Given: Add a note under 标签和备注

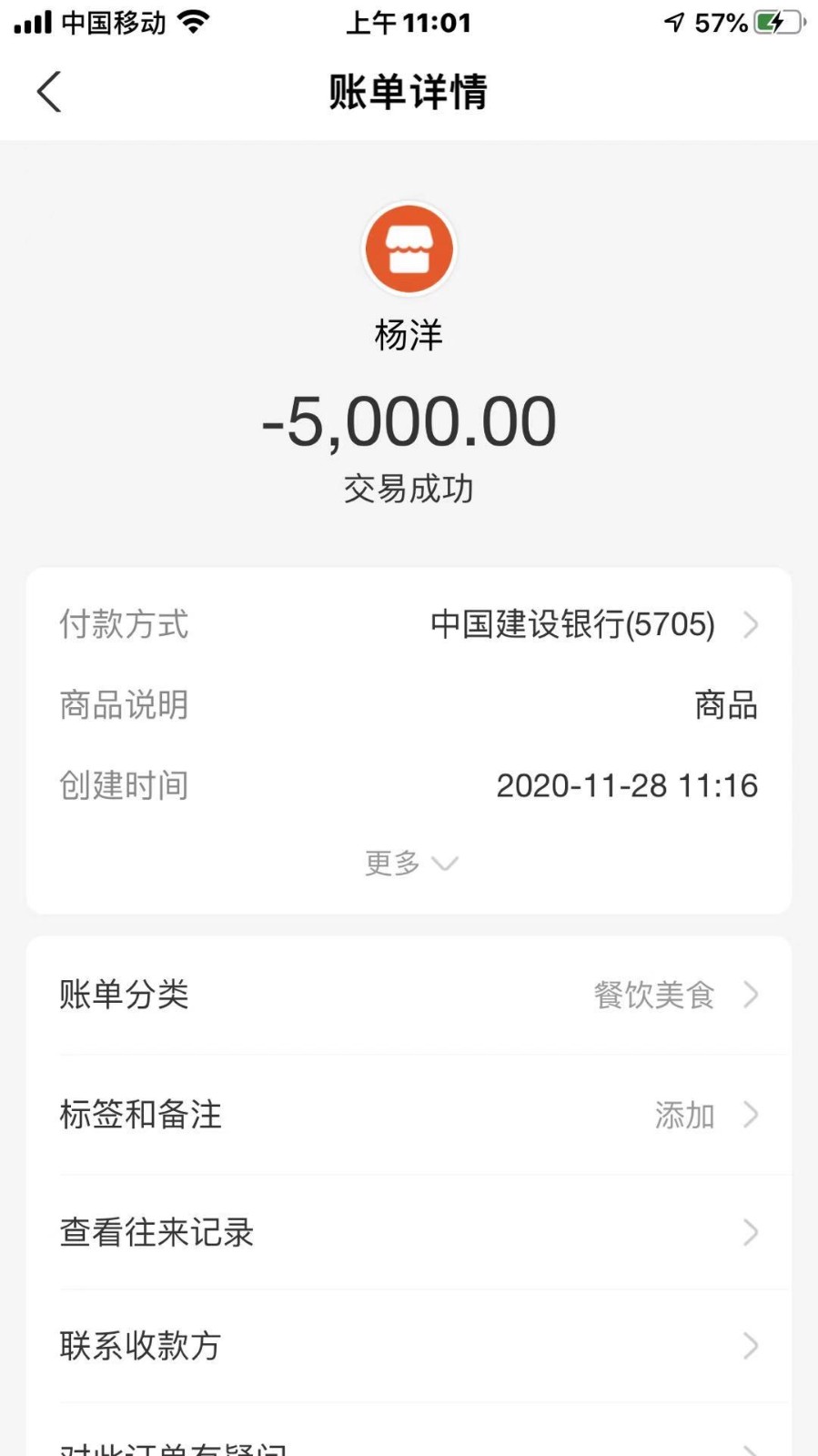Looking at the screenshot, I should pos(409,1115).
